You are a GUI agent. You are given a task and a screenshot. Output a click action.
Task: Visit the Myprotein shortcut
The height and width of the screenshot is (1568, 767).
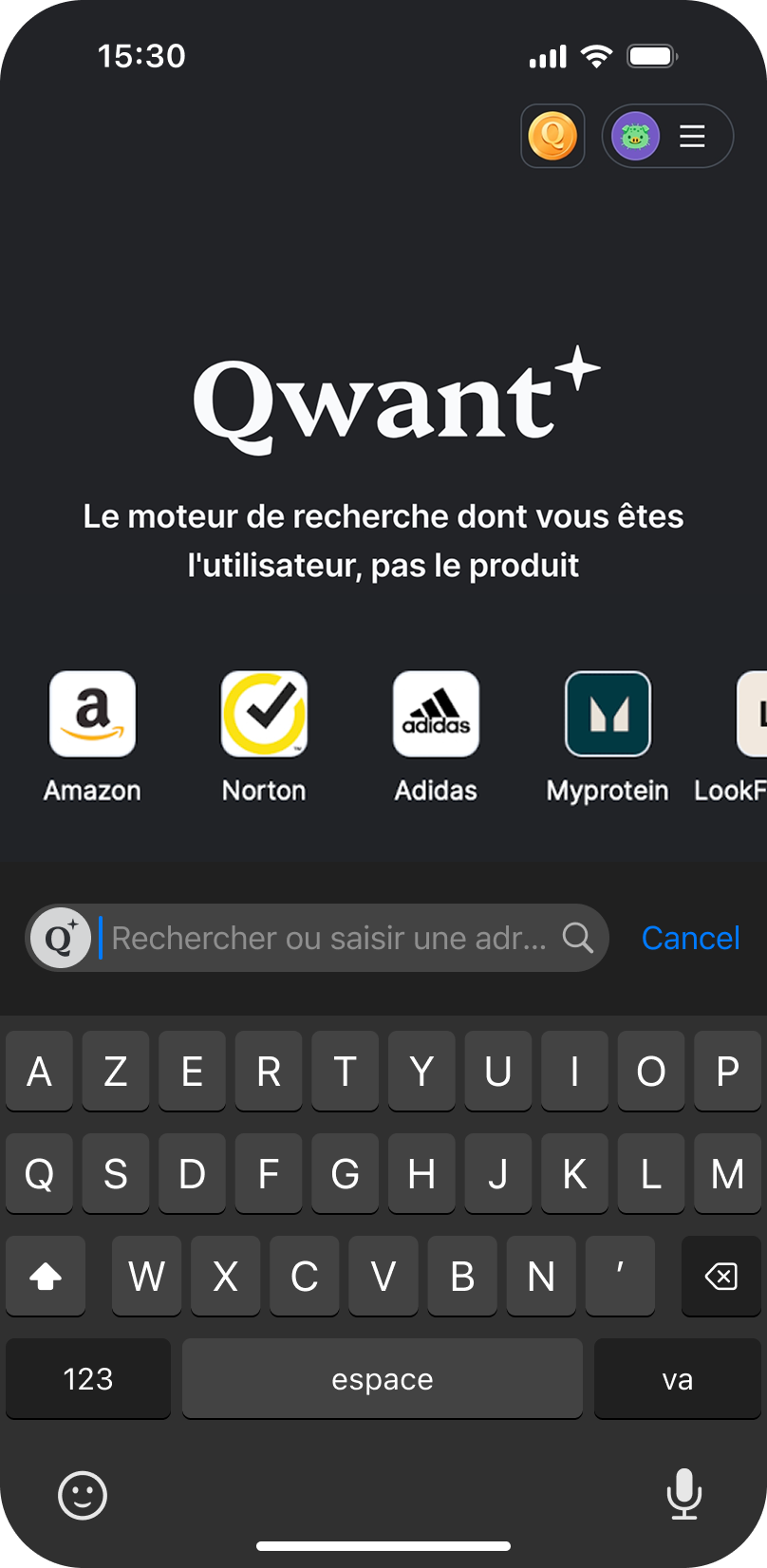click(608, 714)
